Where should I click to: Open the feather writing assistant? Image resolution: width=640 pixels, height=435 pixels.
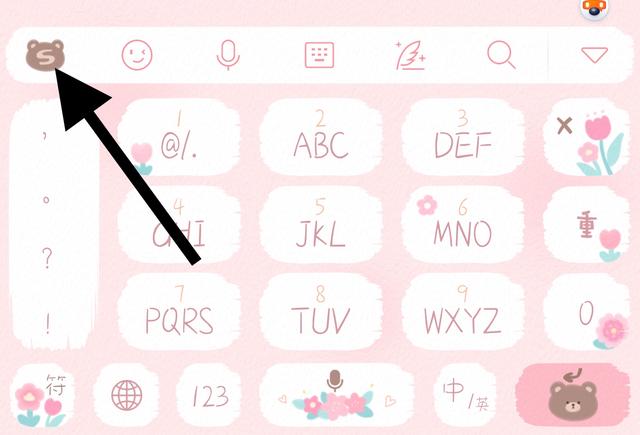coord(410,55)
